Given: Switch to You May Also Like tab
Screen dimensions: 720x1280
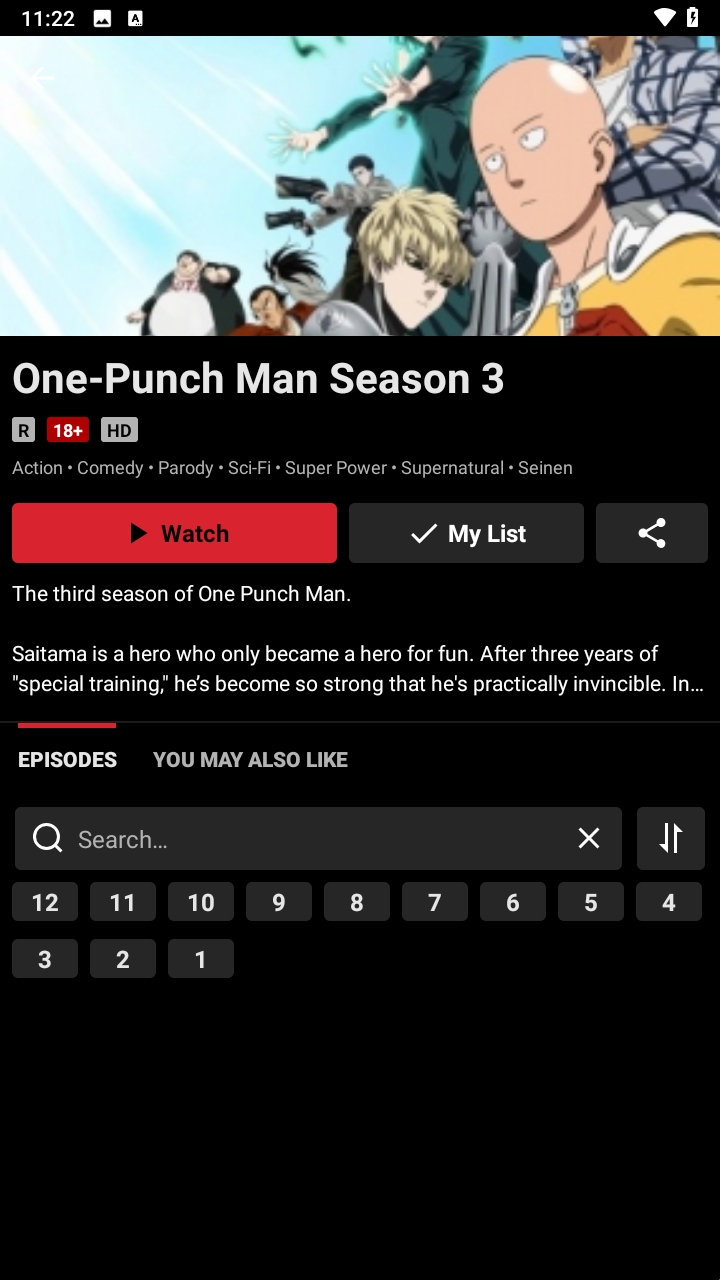Looking at the screenshot, I should (x=250, y=760).
